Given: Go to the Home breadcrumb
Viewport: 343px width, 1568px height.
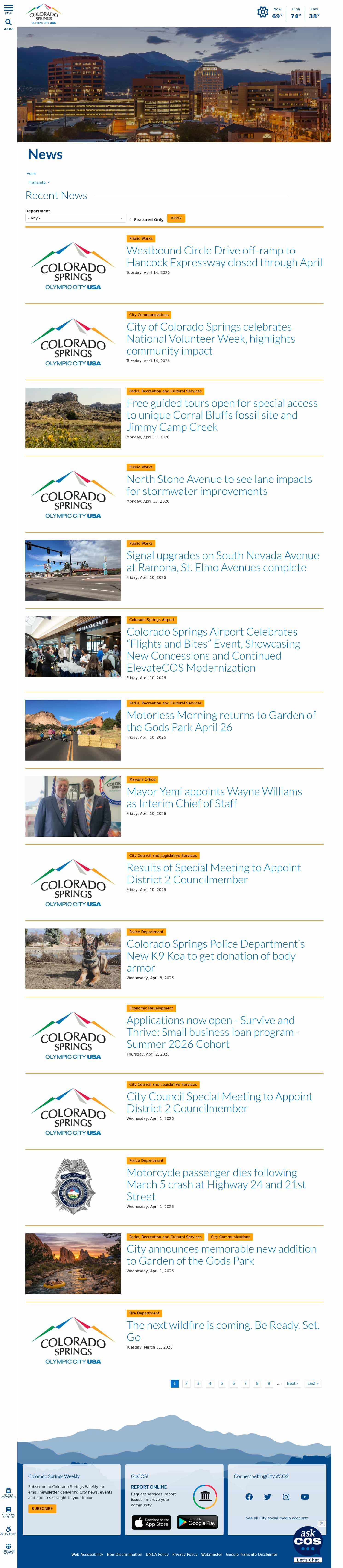Looking at the screenshot, I should (31, 174).
